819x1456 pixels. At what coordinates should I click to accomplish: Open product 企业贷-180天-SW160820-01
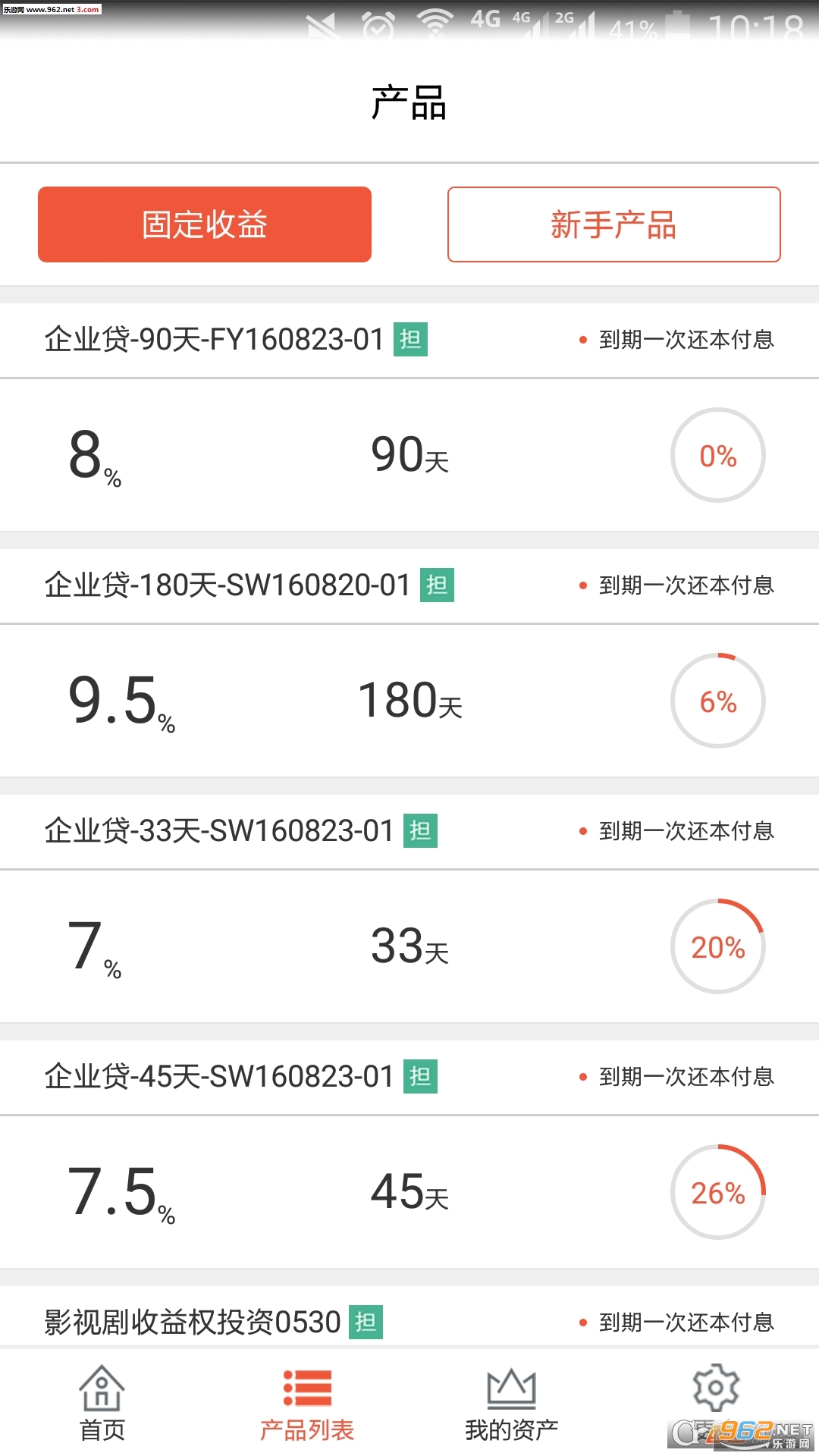point(227,585)
